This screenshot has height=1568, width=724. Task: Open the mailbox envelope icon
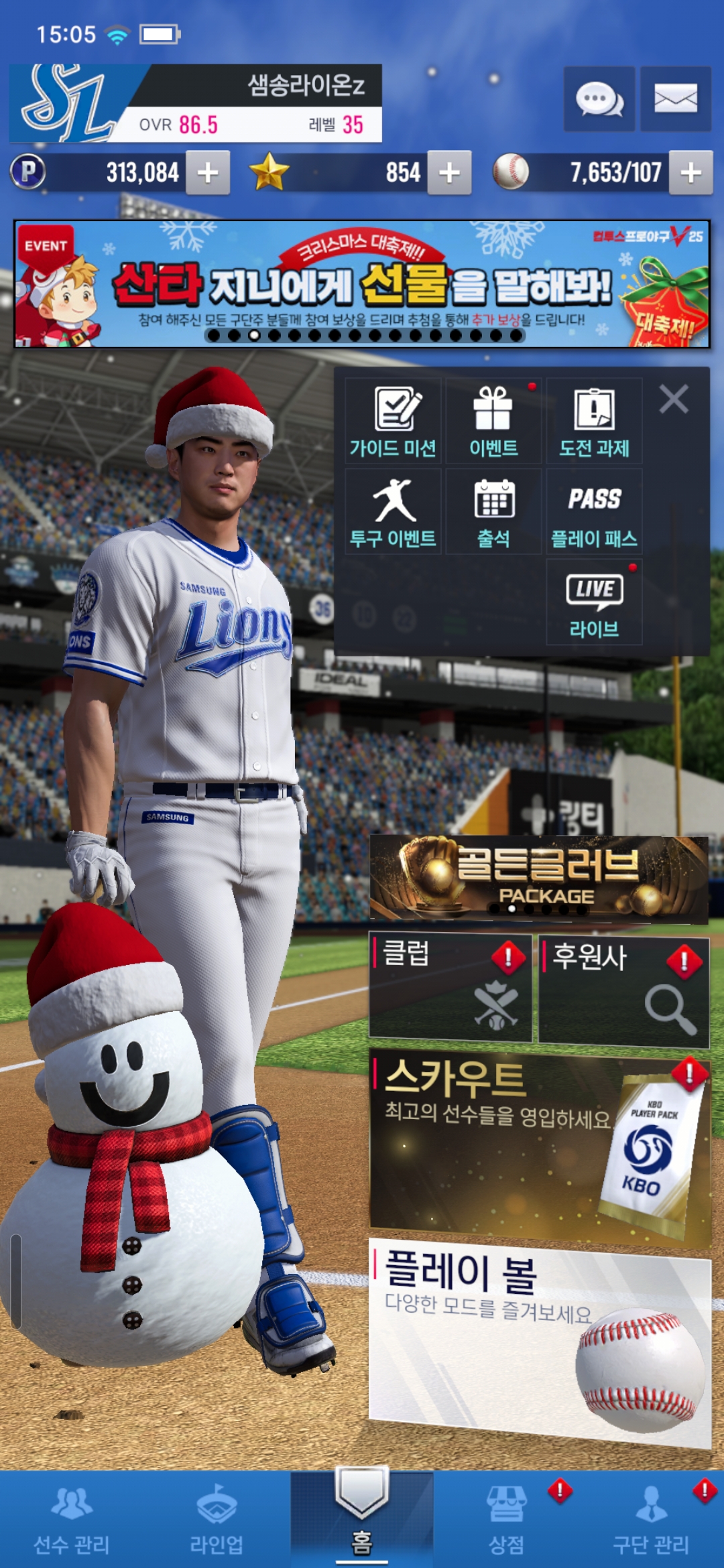click(675, 99)
